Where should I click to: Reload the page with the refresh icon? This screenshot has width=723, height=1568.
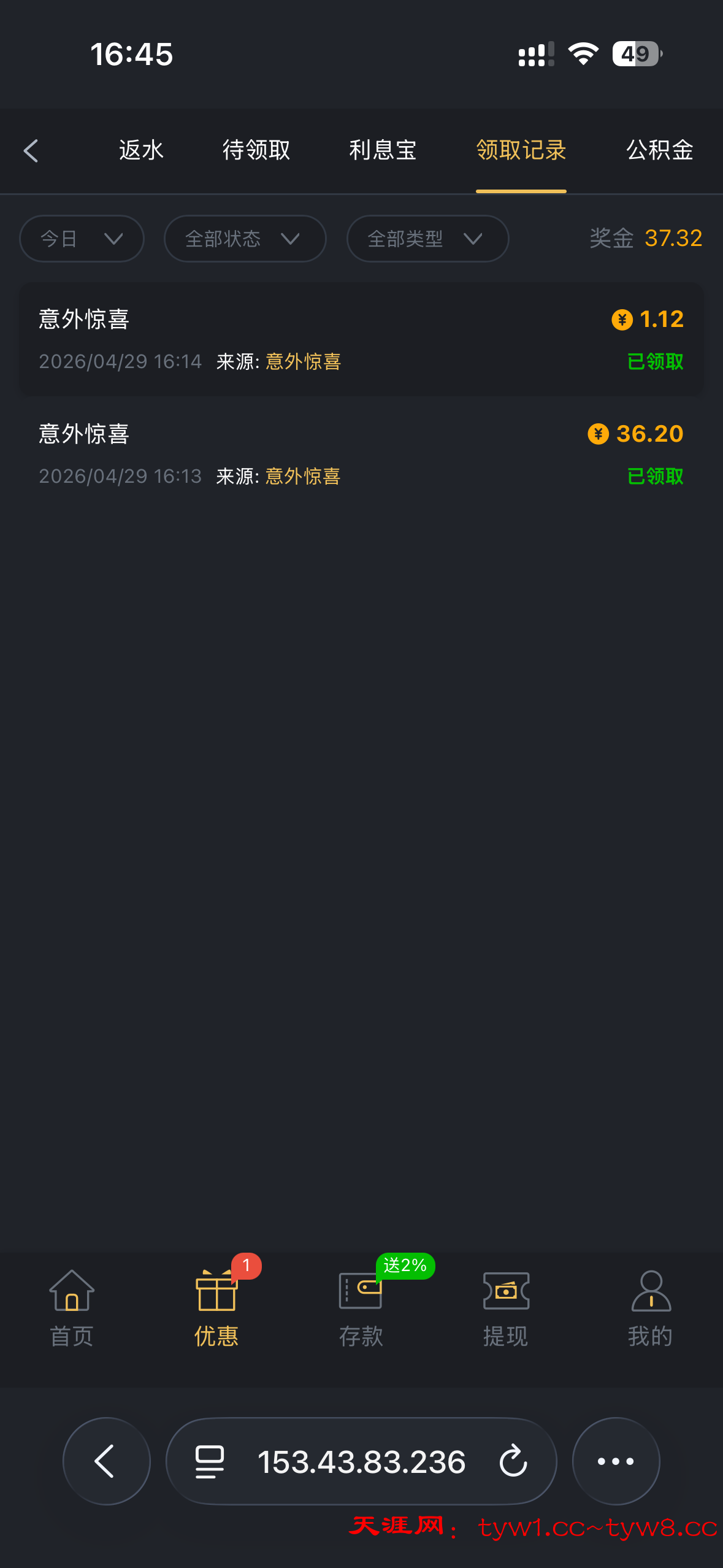(513, 1461)
